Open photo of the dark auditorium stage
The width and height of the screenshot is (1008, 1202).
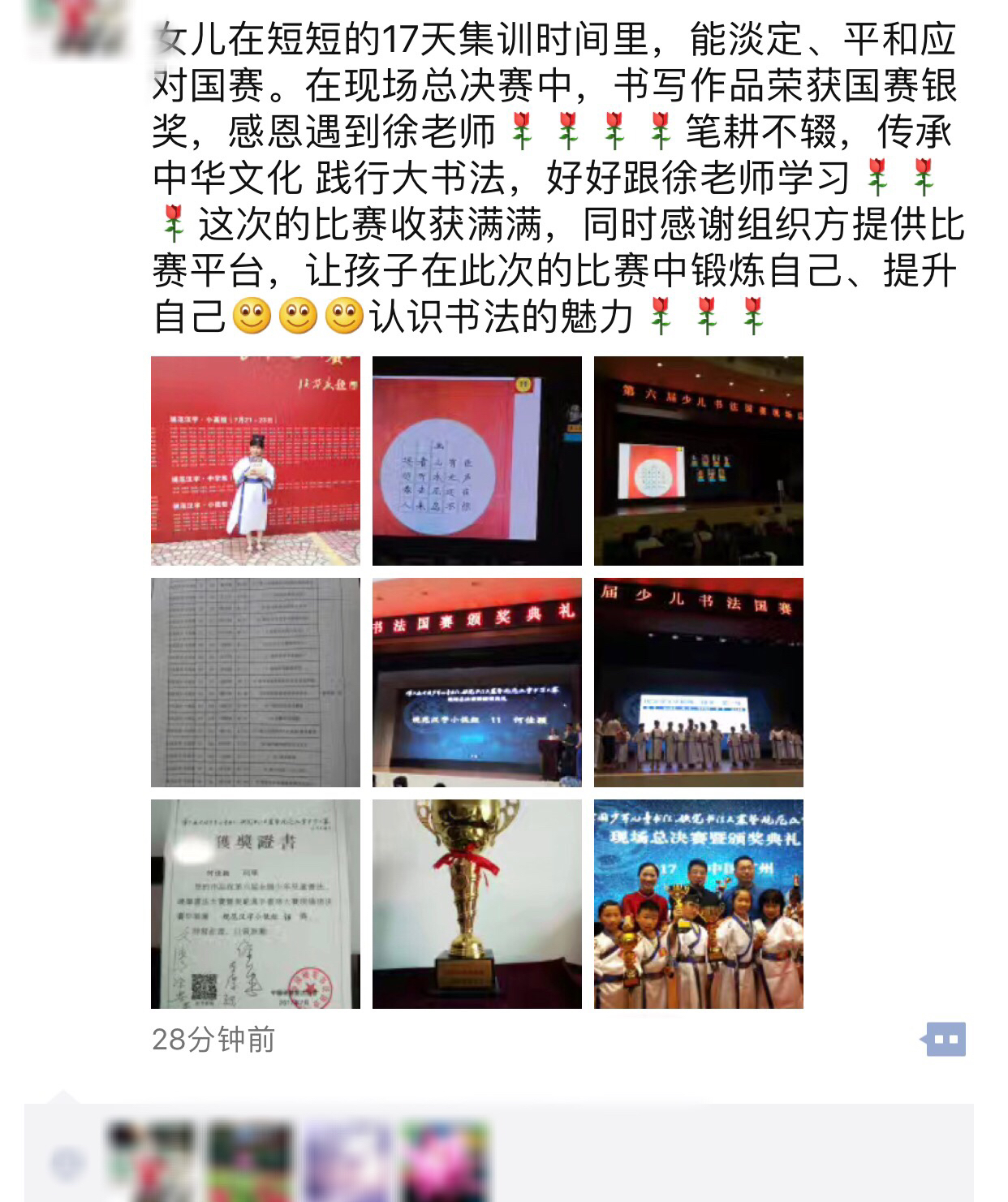point(699,461)
